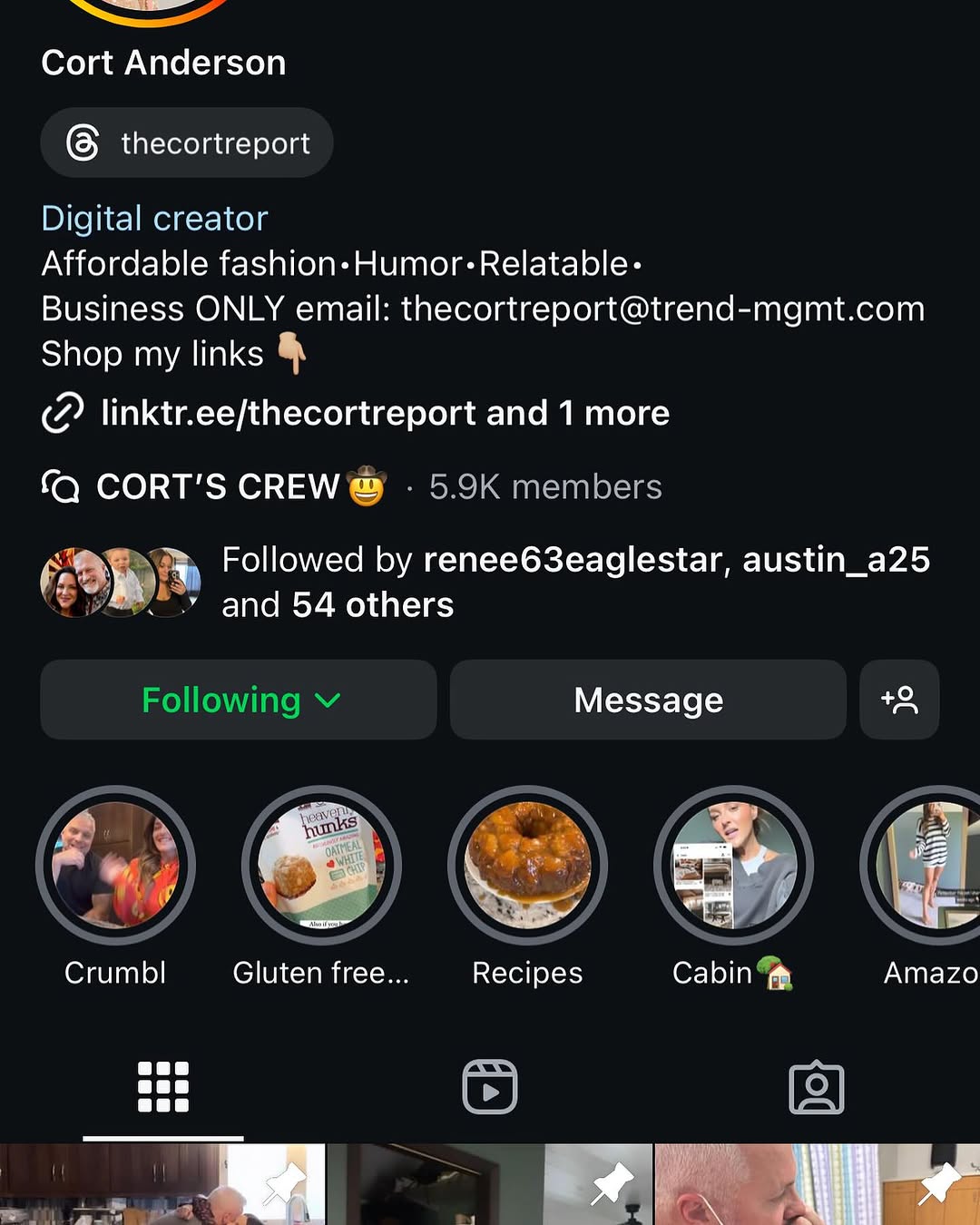980x1225 pixels.
Task: Open the Cabin story highlight
Action: [733, 864]
